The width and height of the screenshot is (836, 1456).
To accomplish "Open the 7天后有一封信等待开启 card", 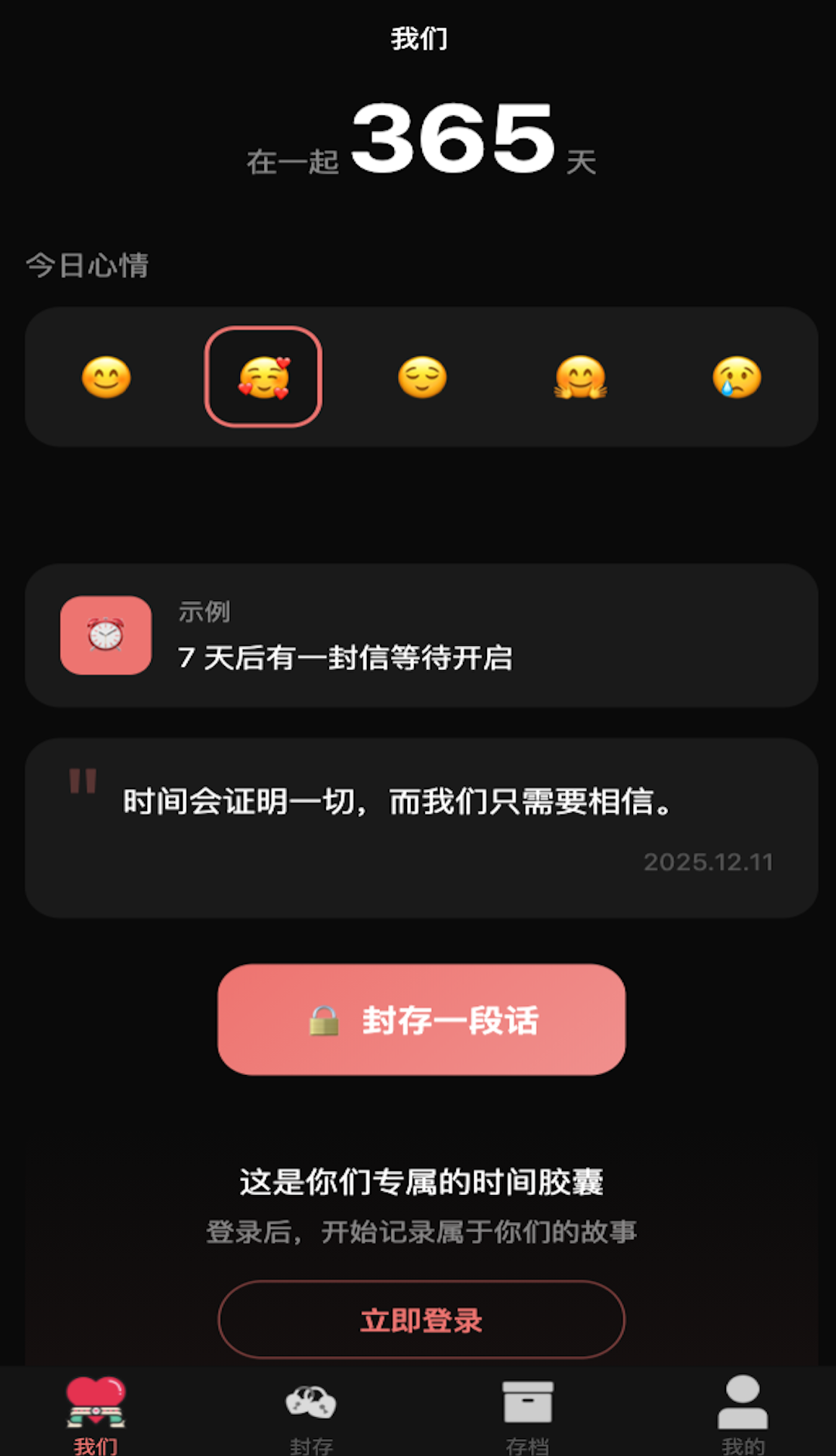I will (421, 636).
